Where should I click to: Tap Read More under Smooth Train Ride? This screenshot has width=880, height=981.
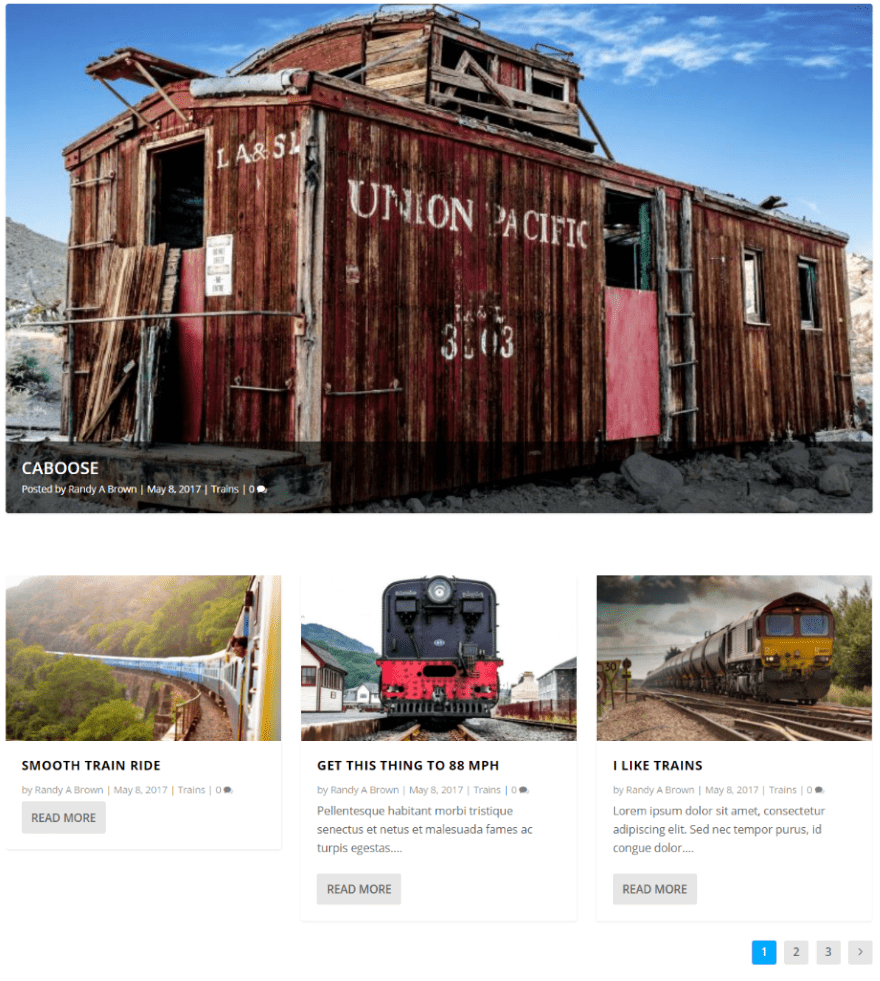point(64,817)
